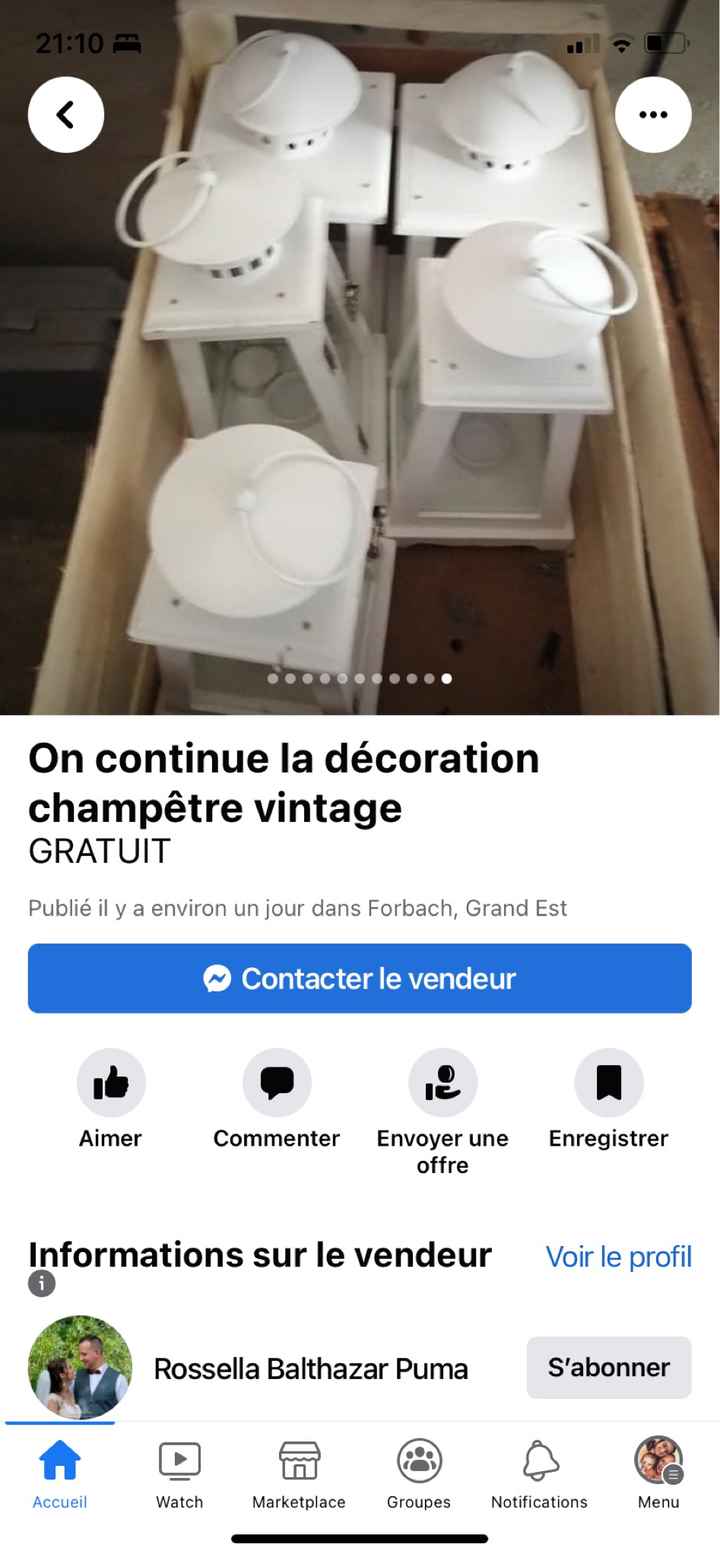Tap the seller info tooltip icon

[x=41, y=1283]
